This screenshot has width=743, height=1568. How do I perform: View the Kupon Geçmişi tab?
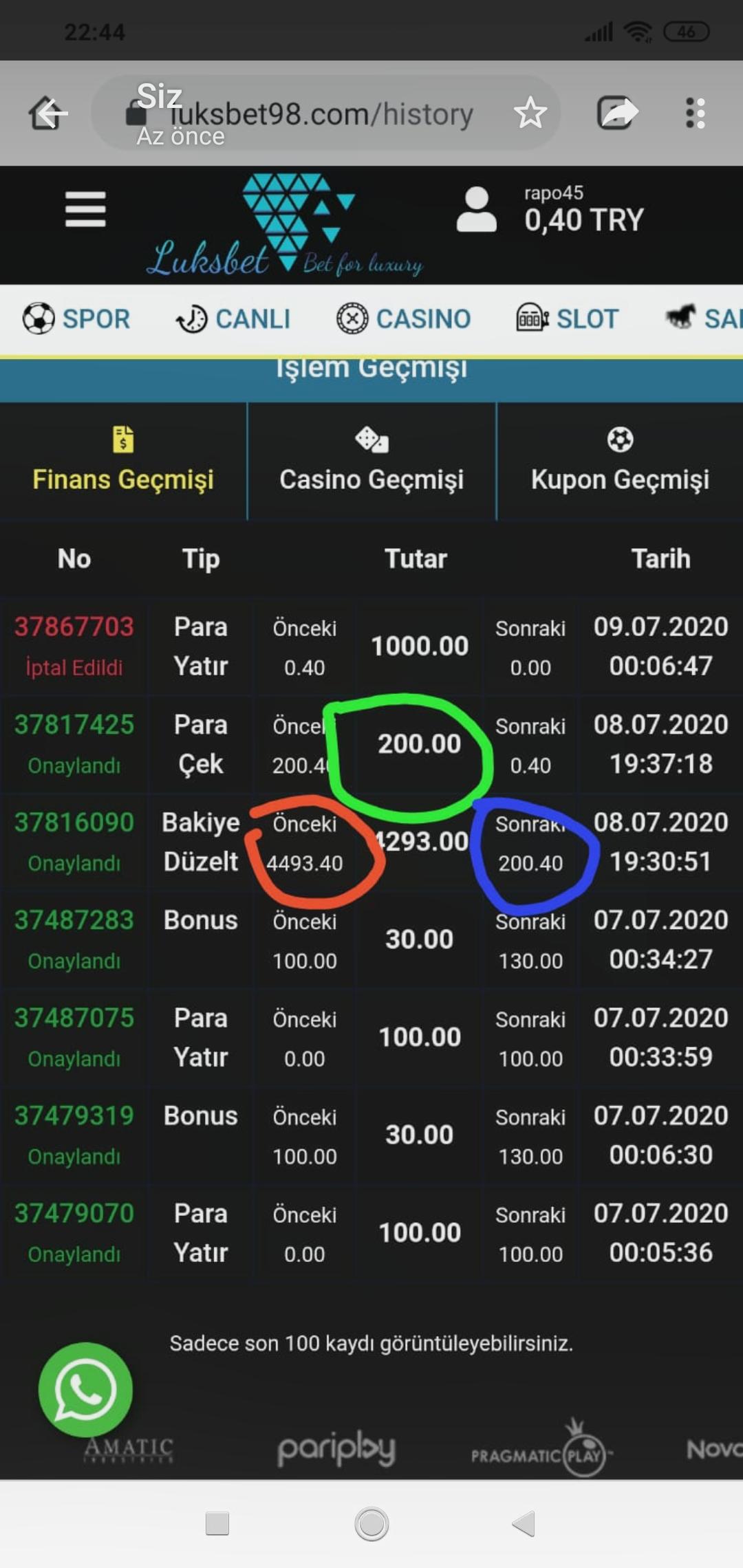coord(620,461)
